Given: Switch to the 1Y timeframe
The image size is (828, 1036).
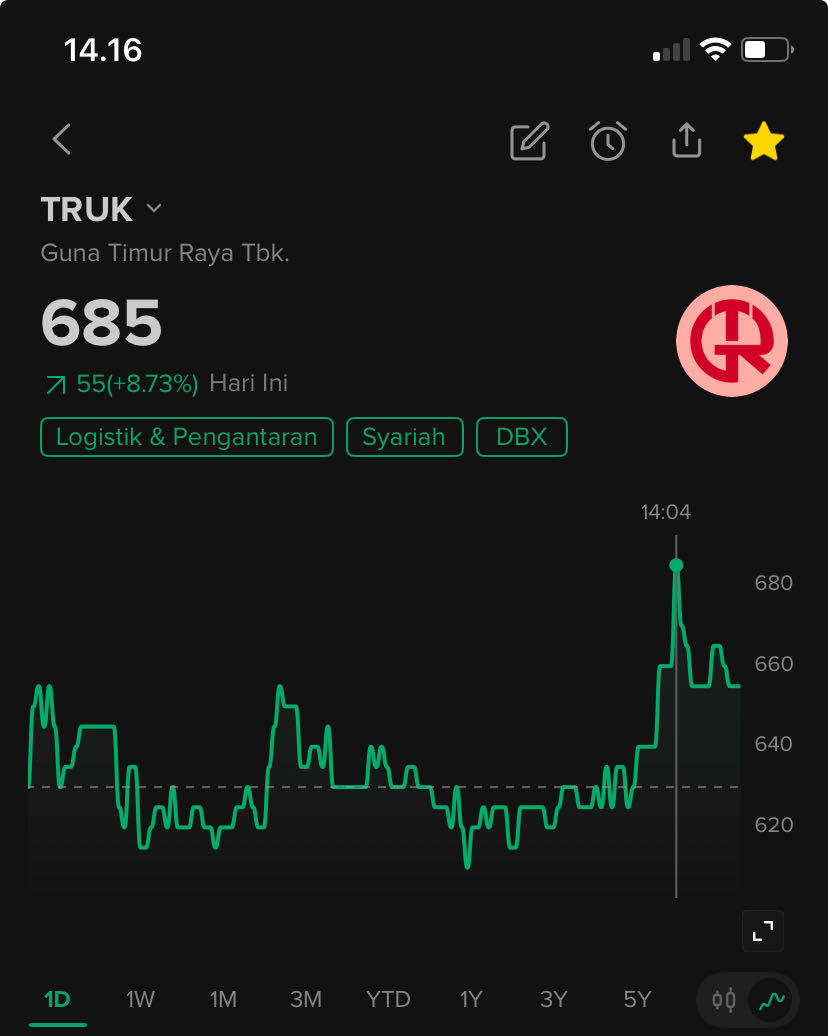Looking at the screenshot, I should coord(471,999).
